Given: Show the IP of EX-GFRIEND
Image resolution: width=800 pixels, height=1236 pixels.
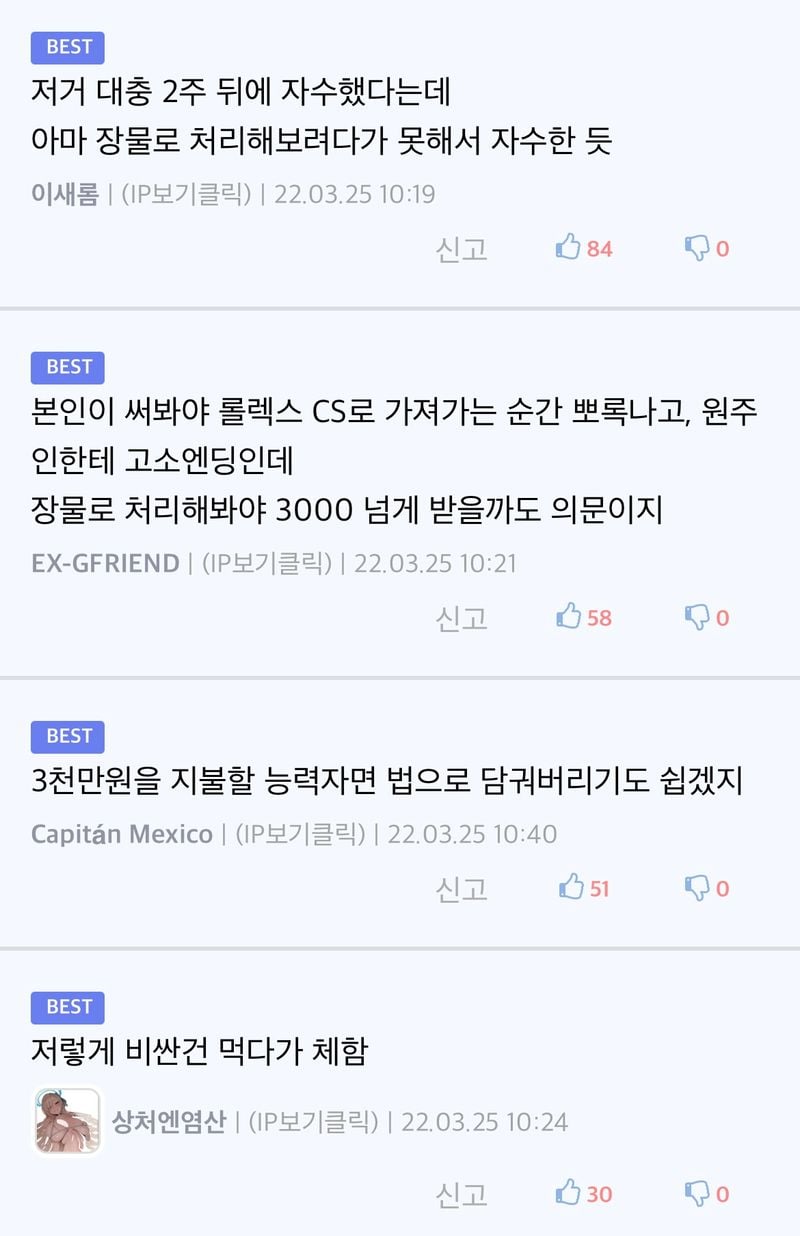Looking at the screenshot, I should pyautogui.click(x=267, y=563).
